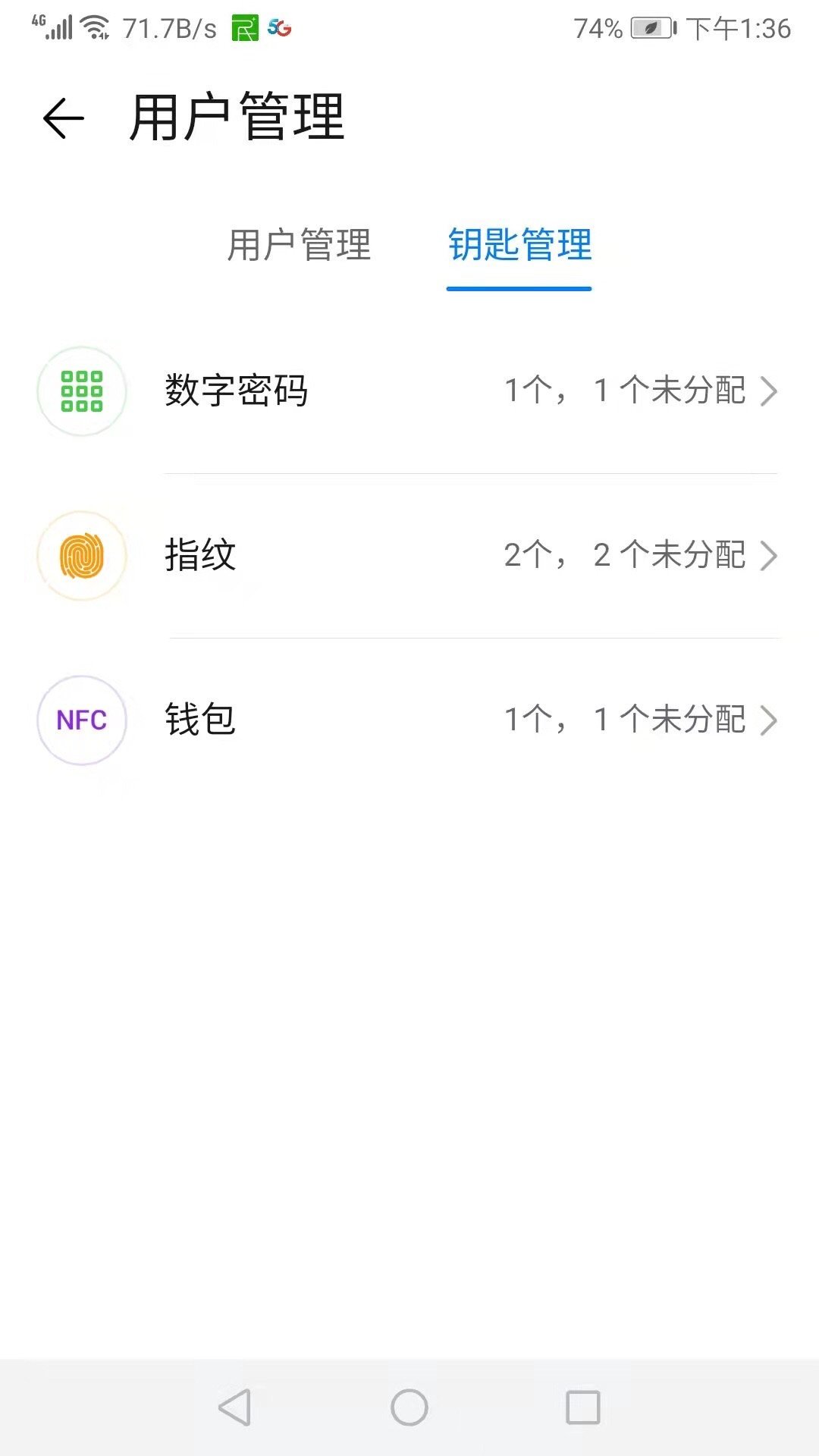Select the 钥匙管理 tab
Image resolution: width=819 pixels, height=1456 pixels.
pyautogui.click(x=518, y=245)
